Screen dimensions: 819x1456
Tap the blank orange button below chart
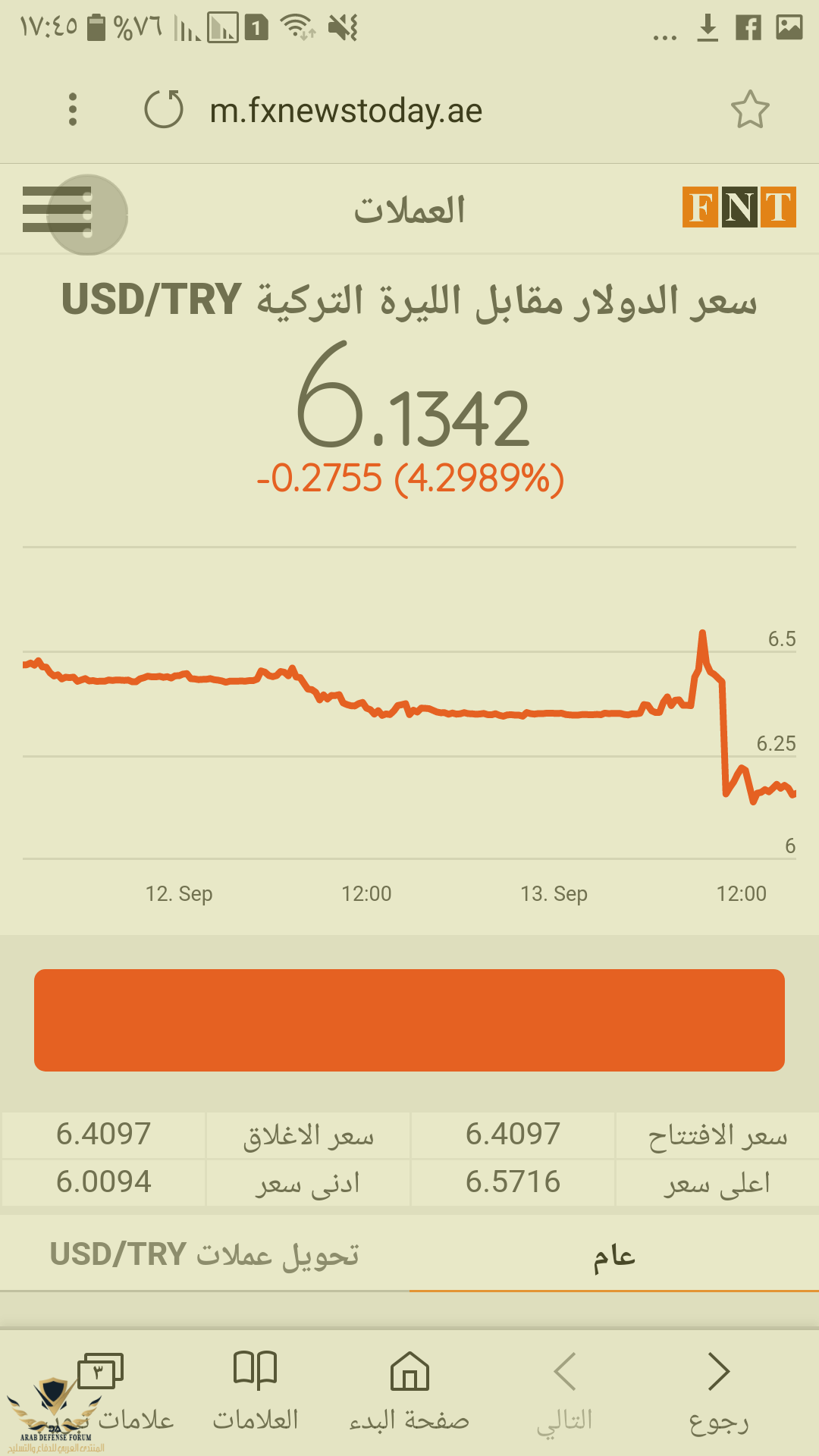[x=409, y=1020]
